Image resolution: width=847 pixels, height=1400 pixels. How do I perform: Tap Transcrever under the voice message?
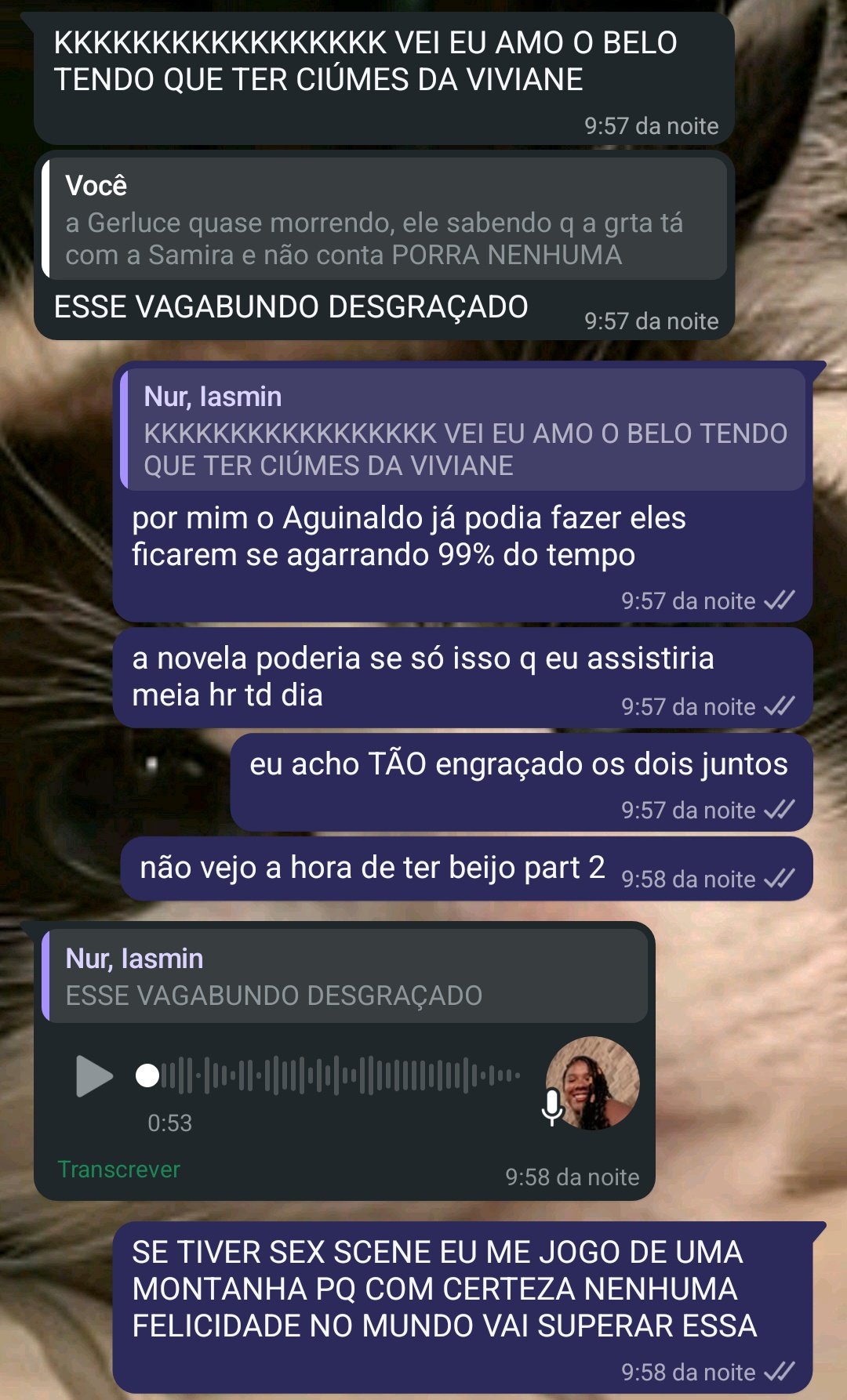tap(119, 1170)
